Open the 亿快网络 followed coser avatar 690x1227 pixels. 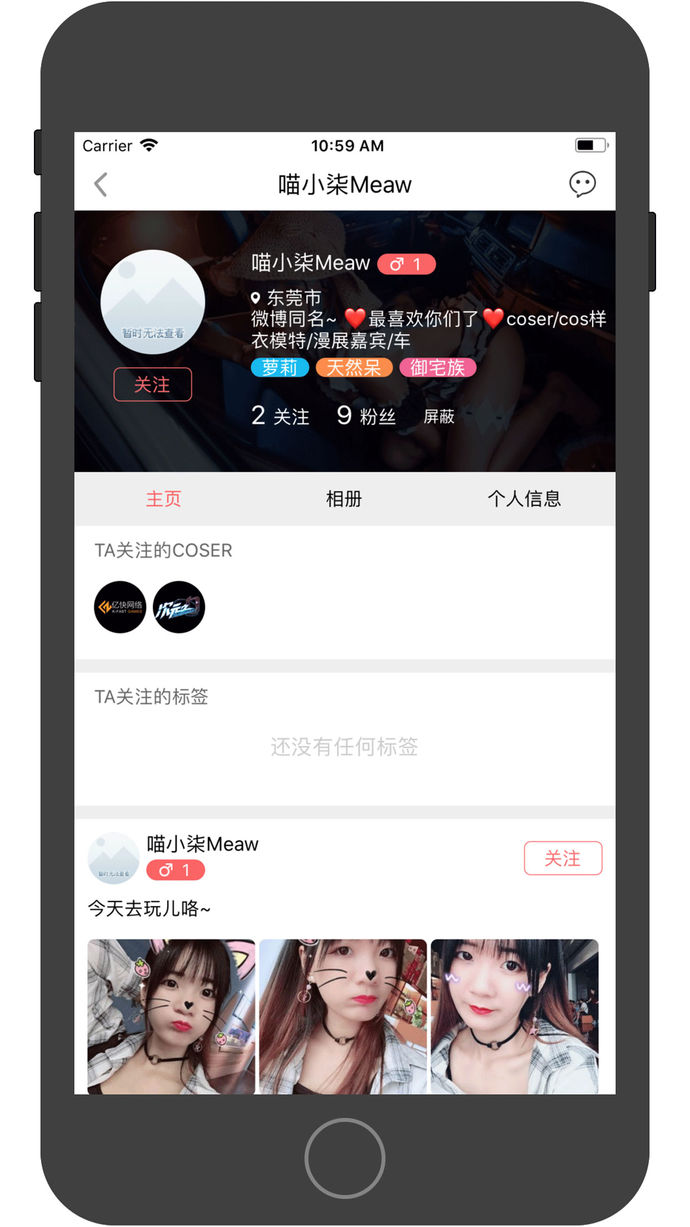pos(120,607)
